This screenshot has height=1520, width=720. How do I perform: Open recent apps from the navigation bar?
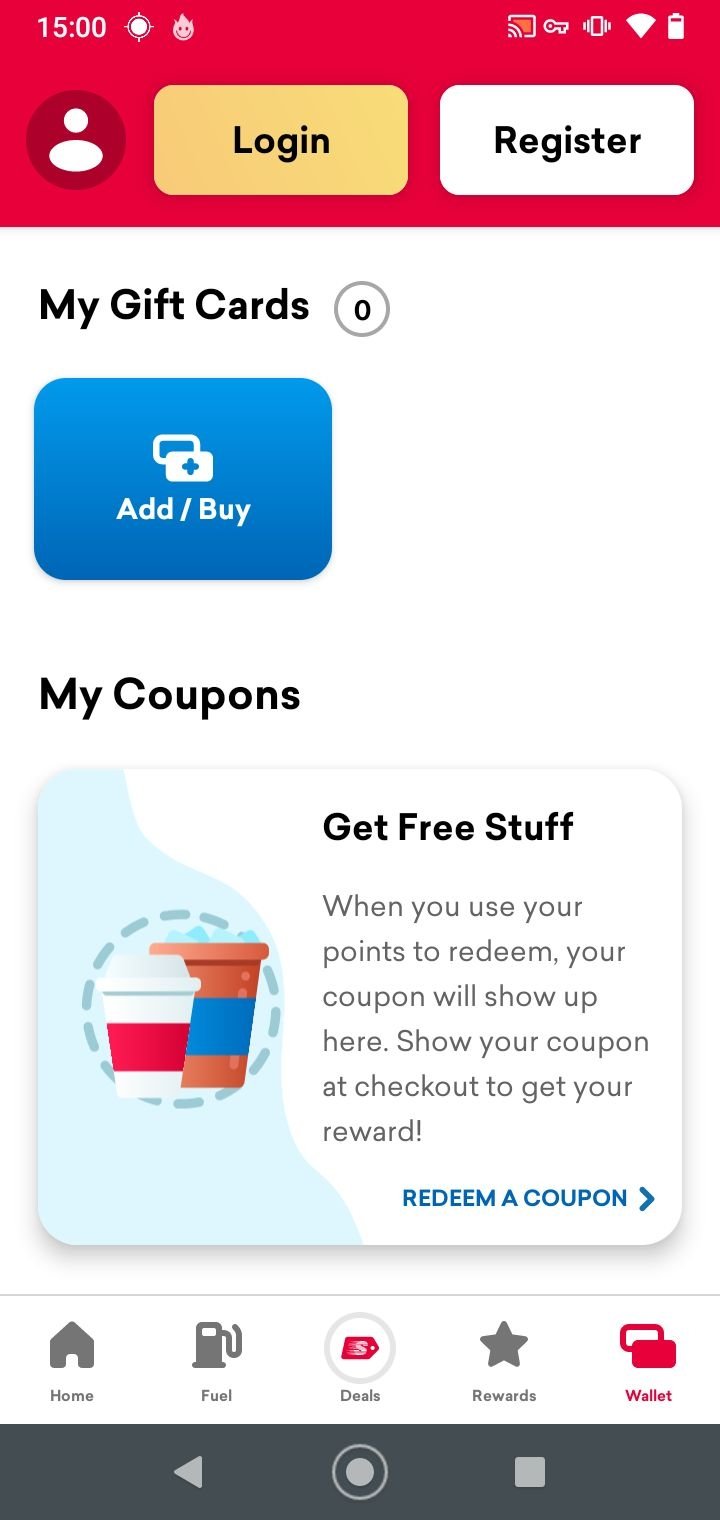[x=530, y=1472]
